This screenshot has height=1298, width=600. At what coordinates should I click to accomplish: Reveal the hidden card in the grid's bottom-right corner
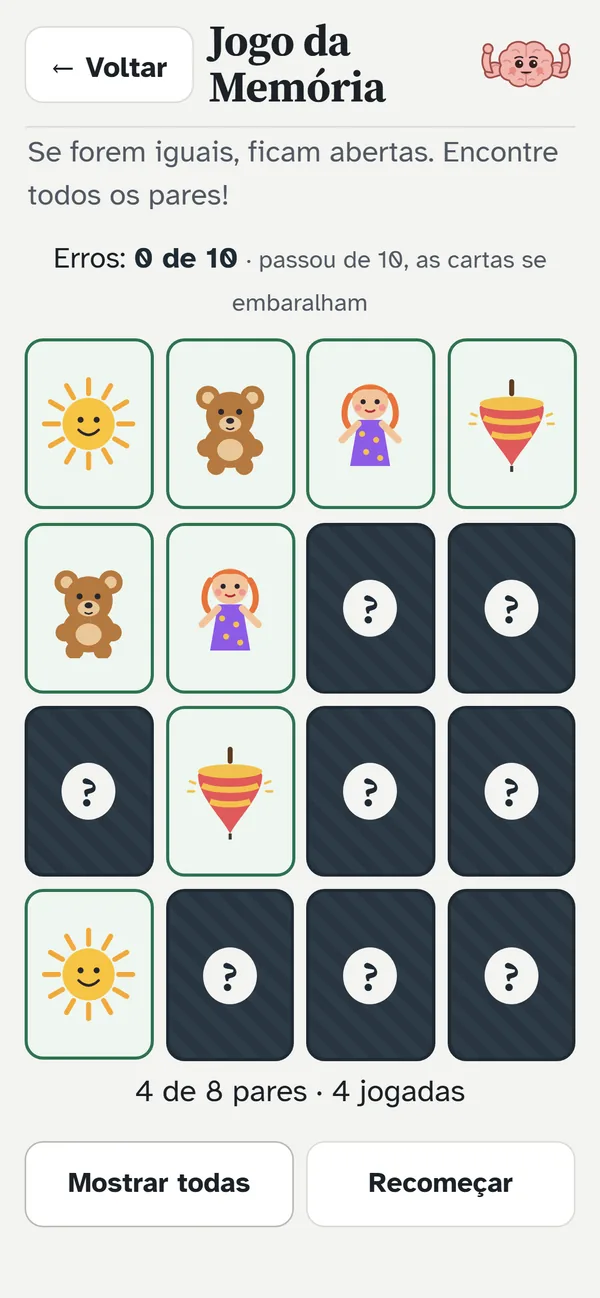(x=512, y=975)
